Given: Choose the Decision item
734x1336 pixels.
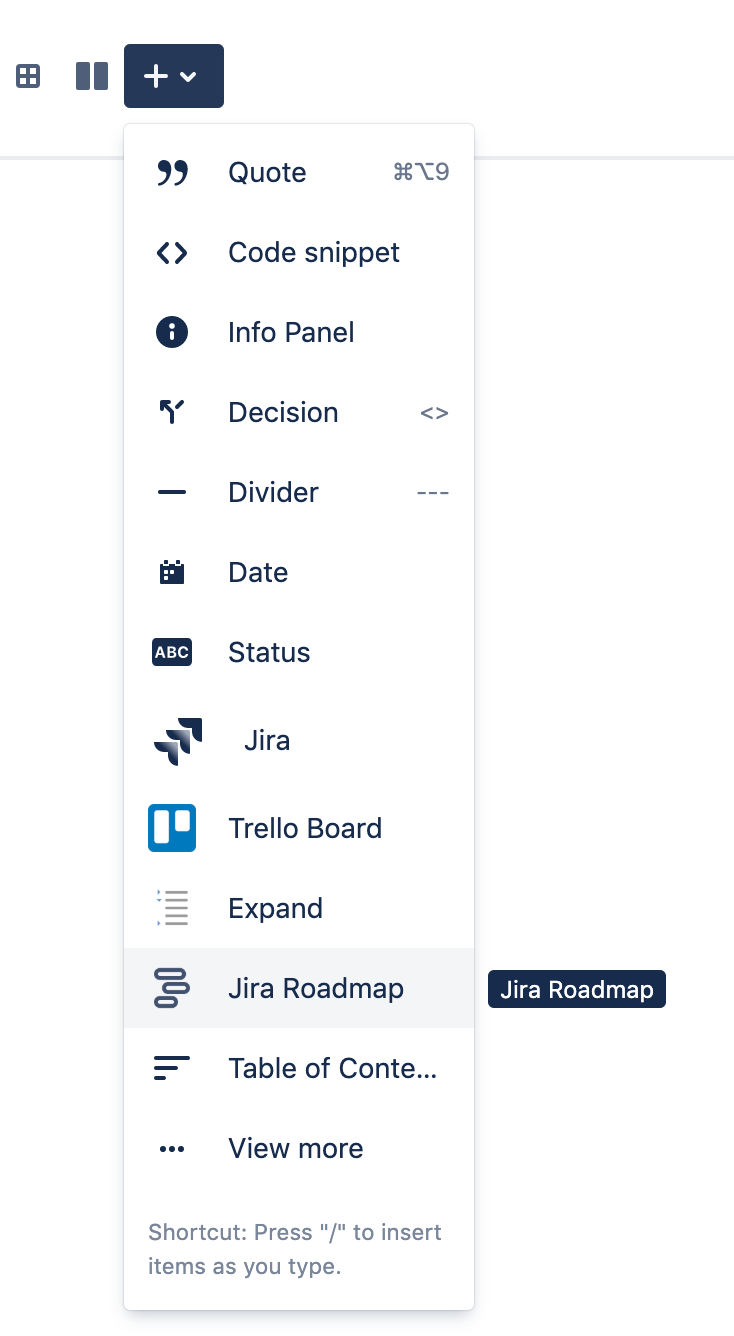Looking at the screenshot, I should [x=299, y=412].
